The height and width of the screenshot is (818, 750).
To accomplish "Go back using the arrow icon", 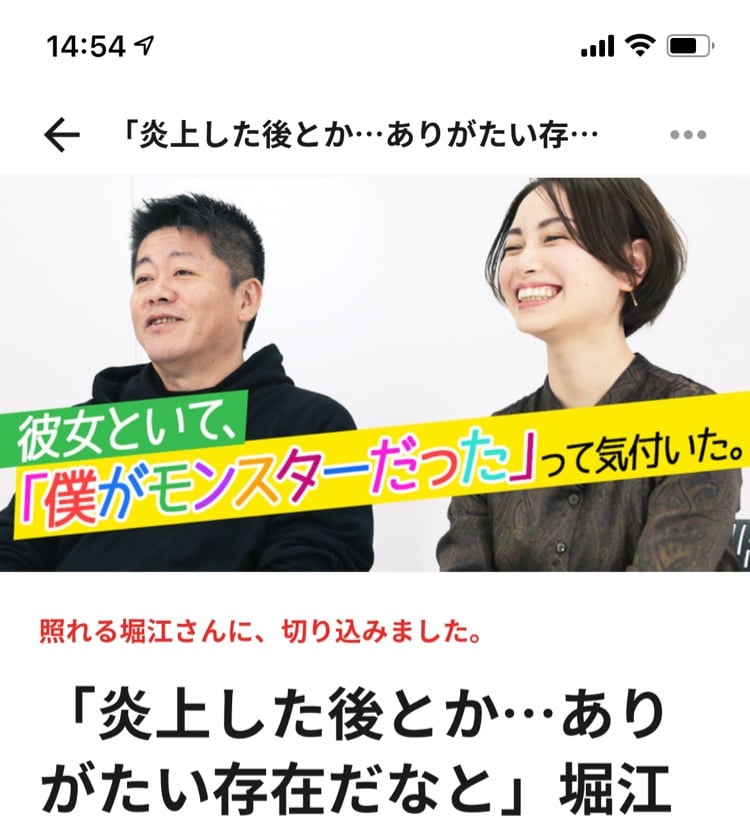I will 62,135.
